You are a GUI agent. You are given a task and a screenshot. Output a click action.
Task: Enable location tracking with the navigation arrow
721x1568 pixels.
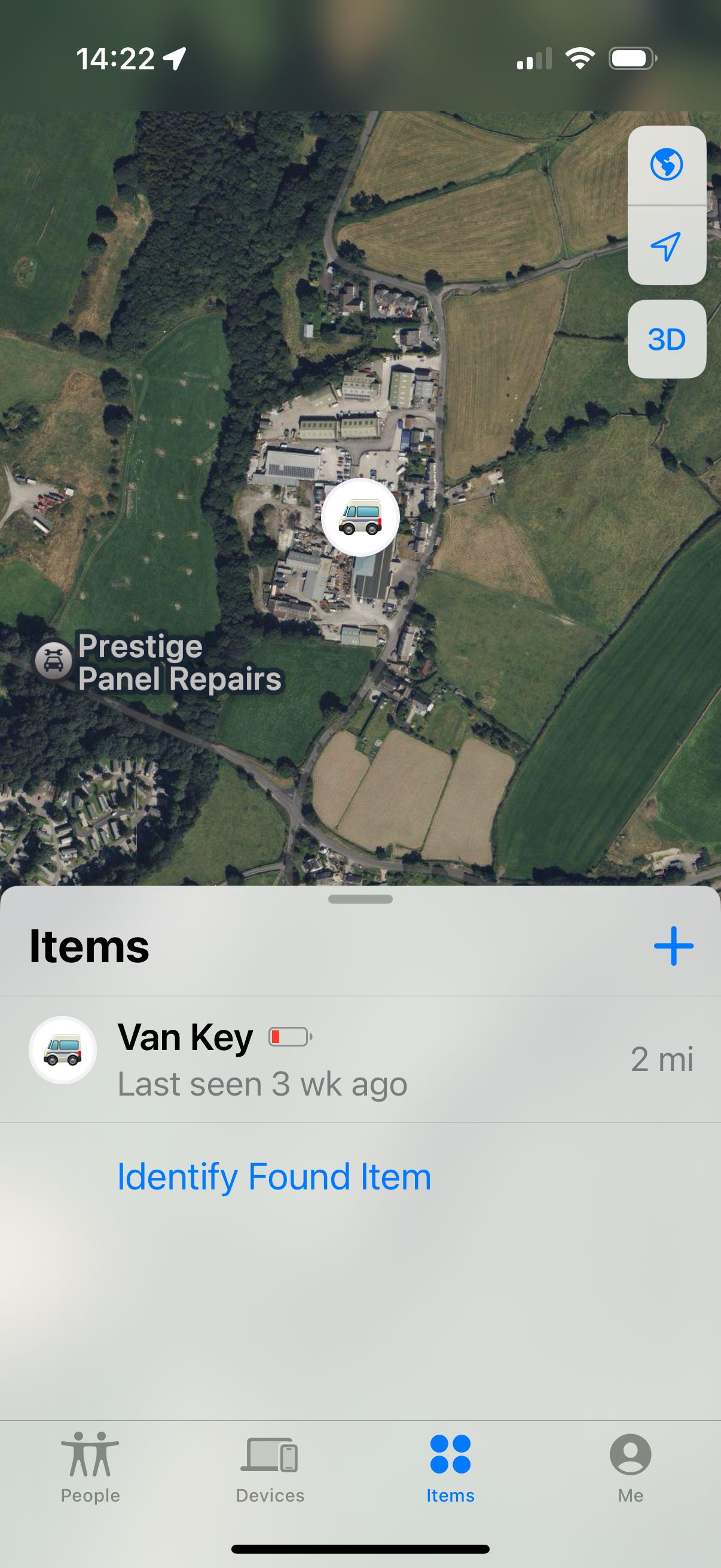click(x=667, y=246)
